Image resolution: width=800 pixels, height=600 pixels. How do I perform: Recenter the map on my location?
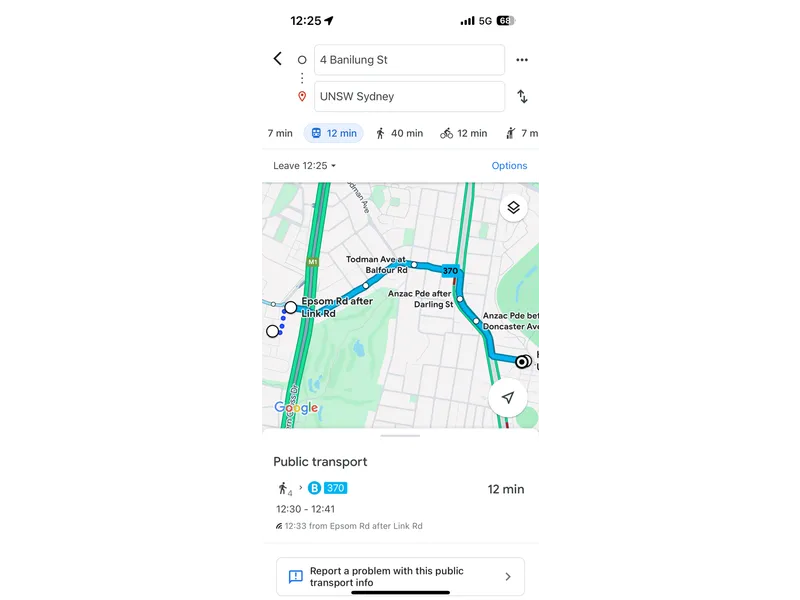click(508, 398)
